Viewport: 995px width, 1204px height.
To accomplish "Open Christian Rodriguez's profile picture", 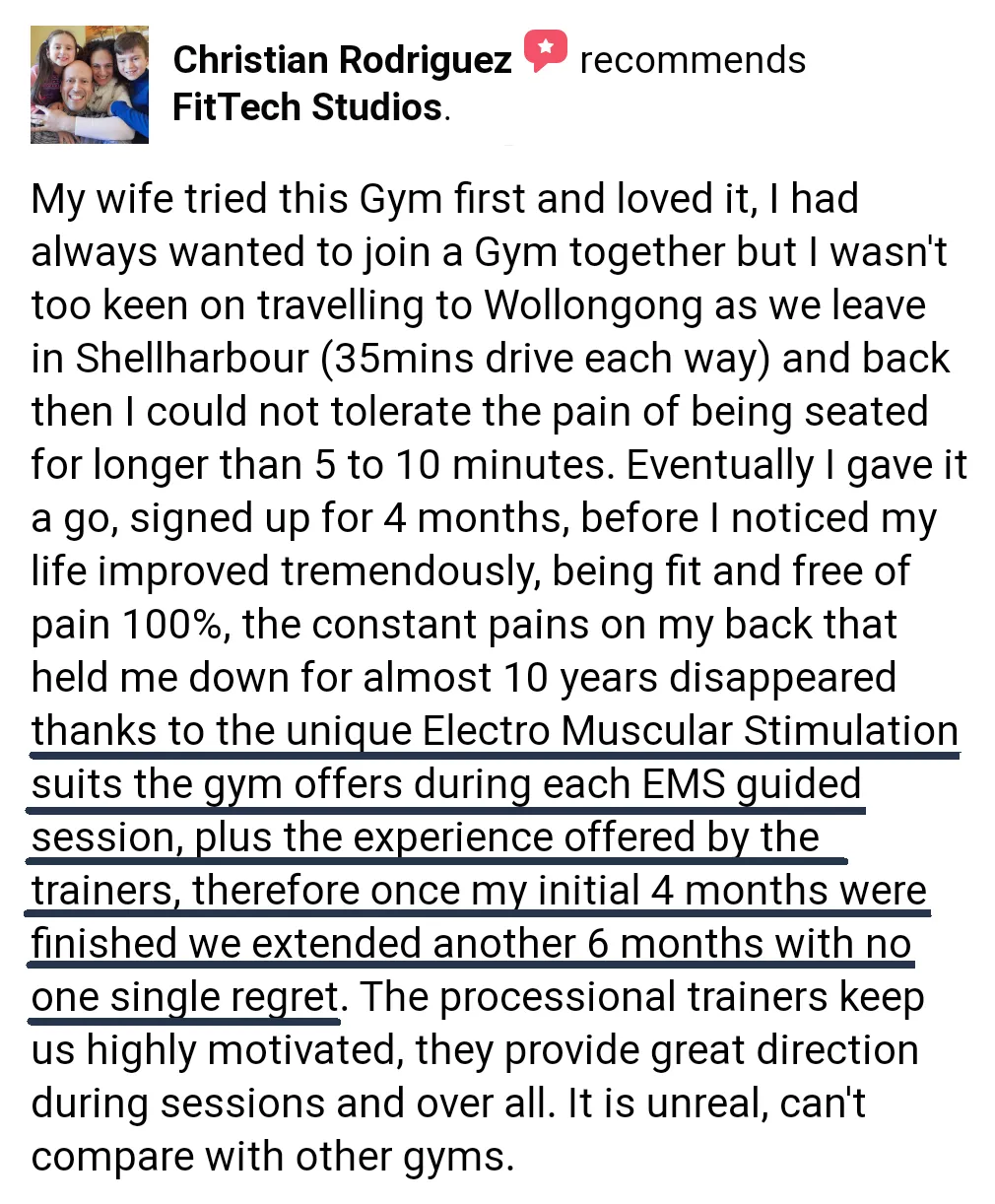I will [90, 85].
